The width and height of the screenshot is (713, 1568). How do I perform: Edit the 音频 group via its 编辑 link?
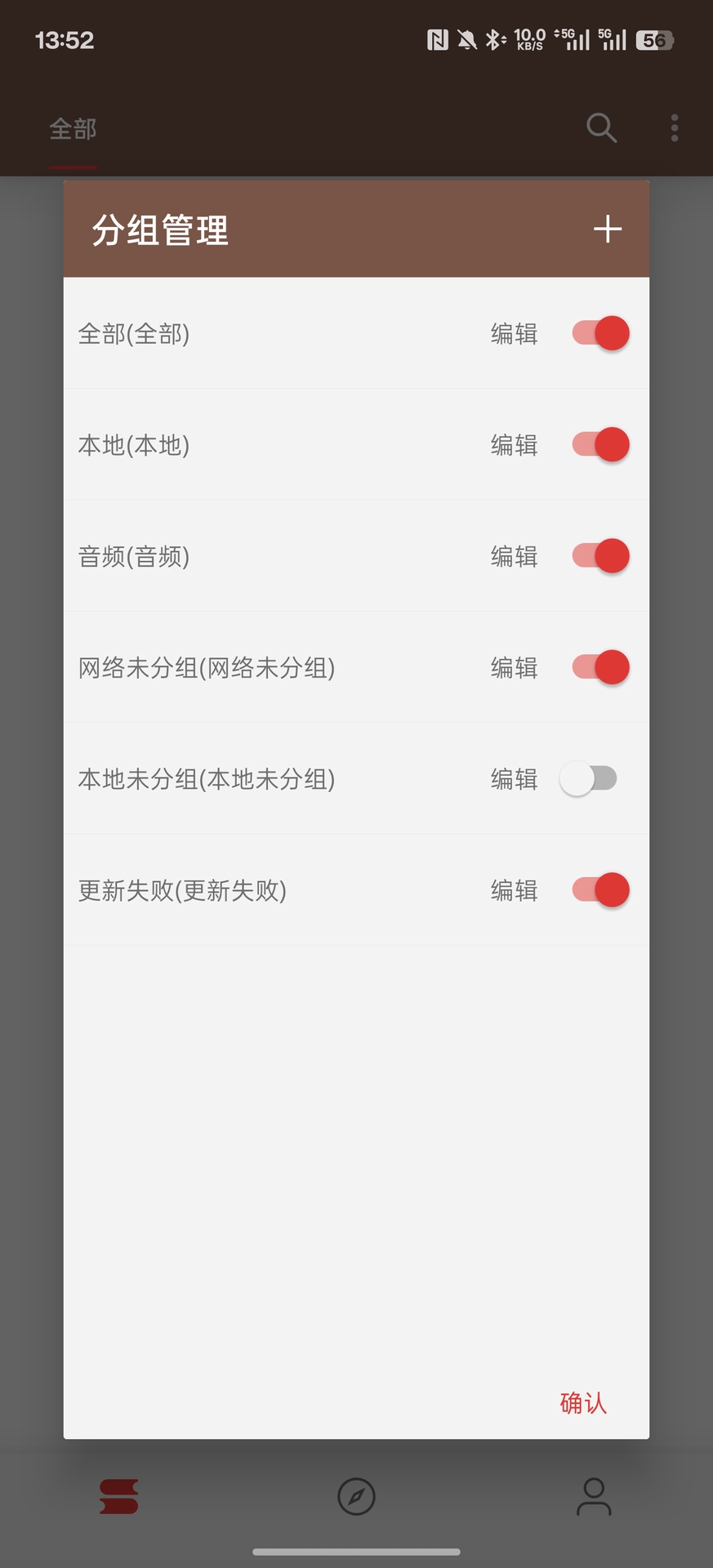click(x=513, y=556)
